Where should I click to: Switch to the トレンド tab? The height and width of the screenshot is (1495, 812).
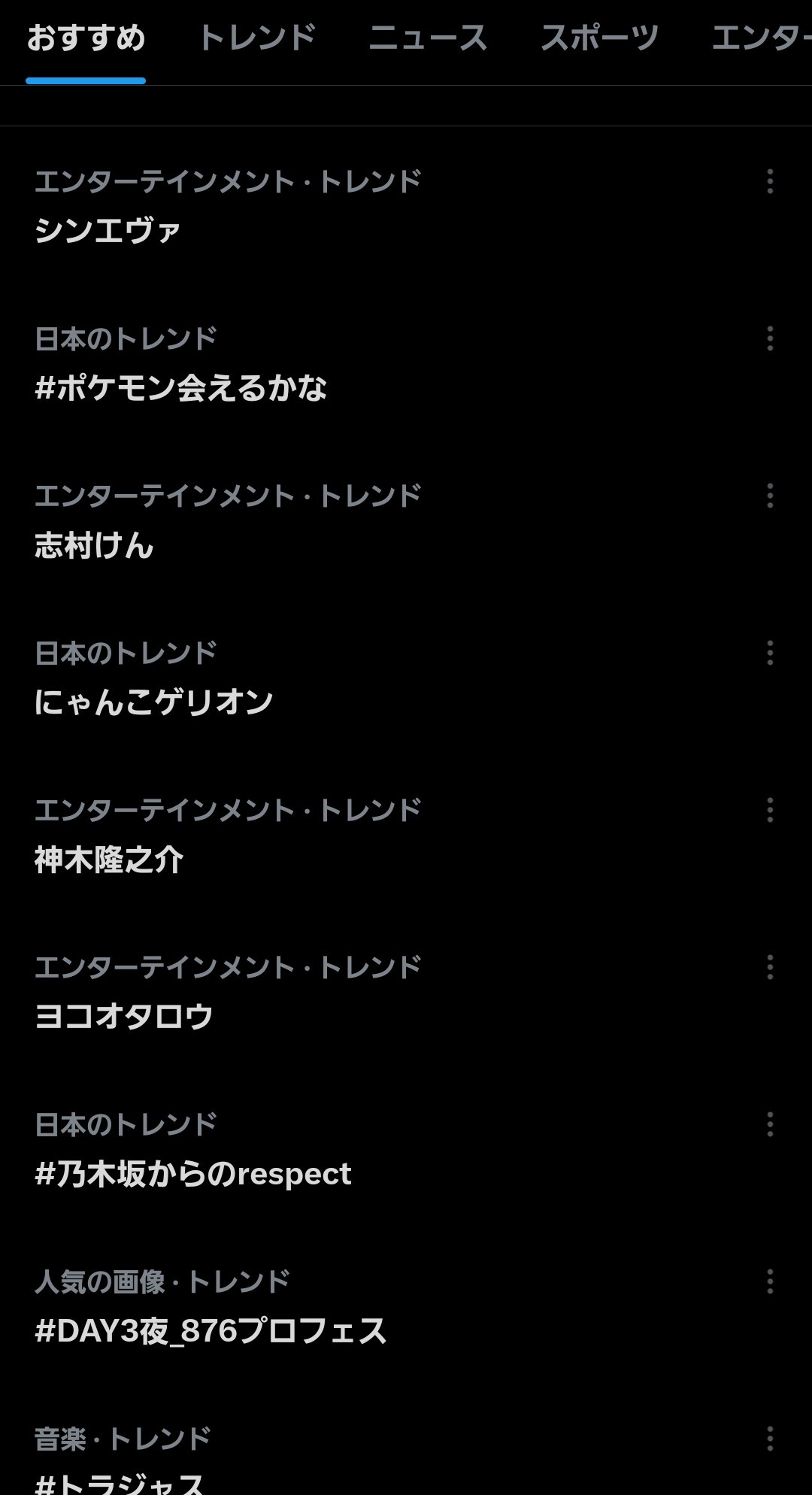click(x=256, y=38)
